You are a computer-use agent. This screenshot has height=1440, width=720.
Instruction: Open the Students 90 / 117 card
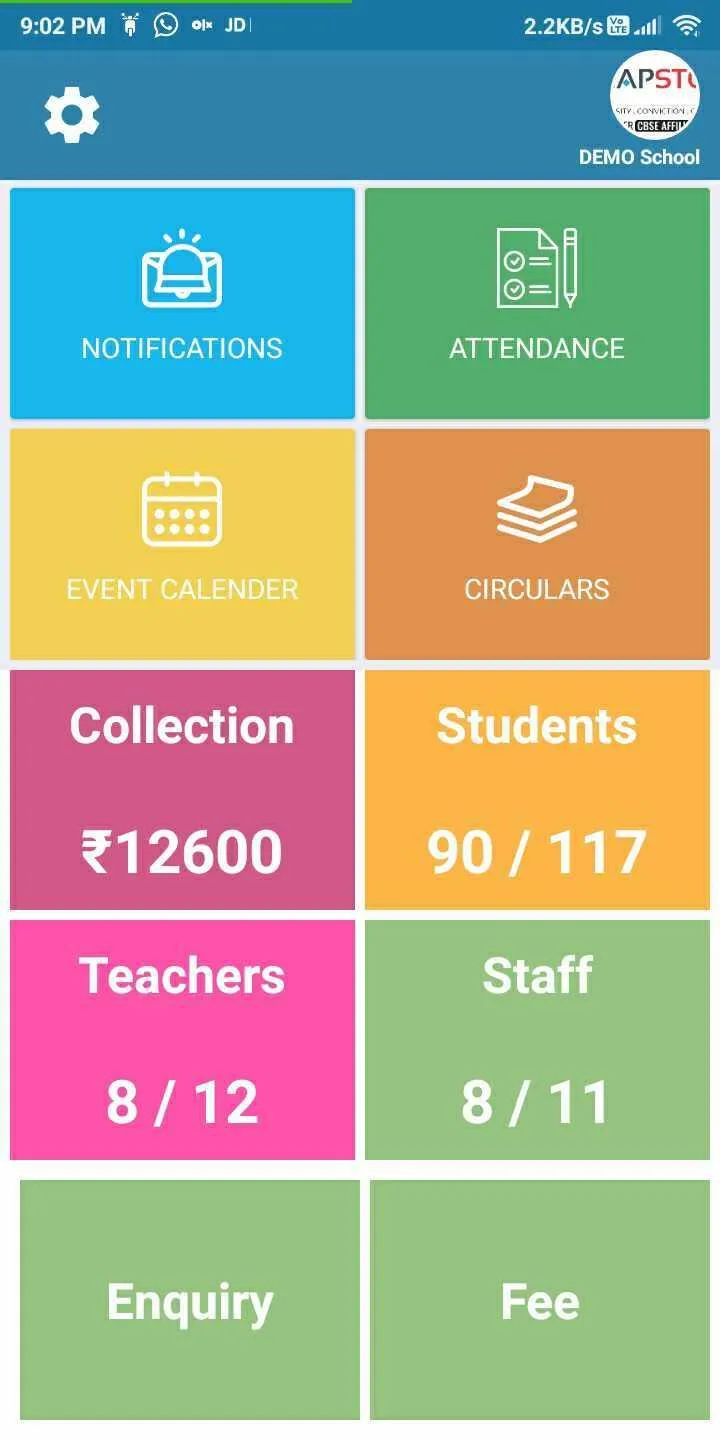(x=537, y=790)
